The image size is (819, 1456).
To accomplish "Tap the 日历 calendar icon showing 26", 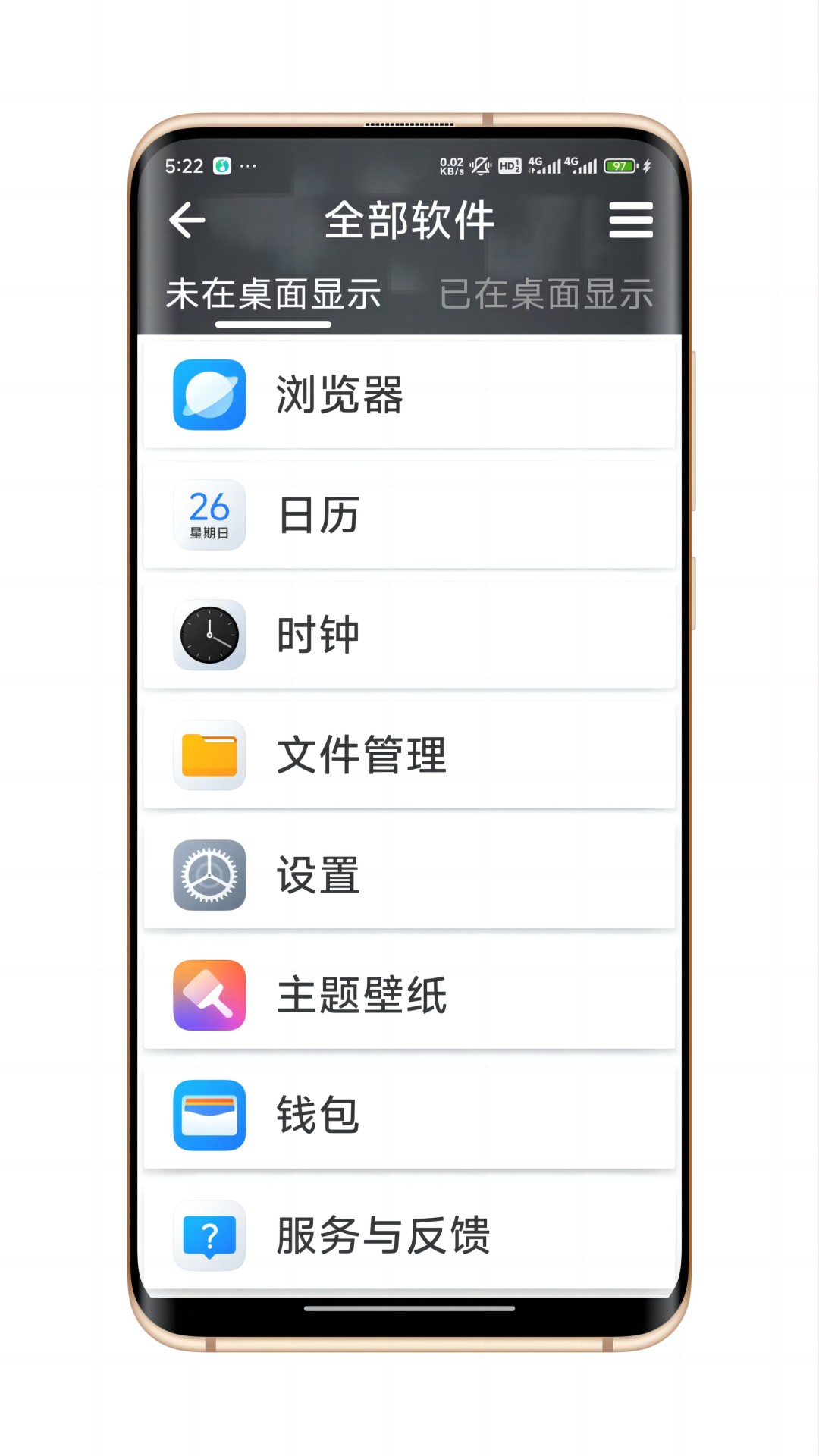I will [x=209, y=516].
